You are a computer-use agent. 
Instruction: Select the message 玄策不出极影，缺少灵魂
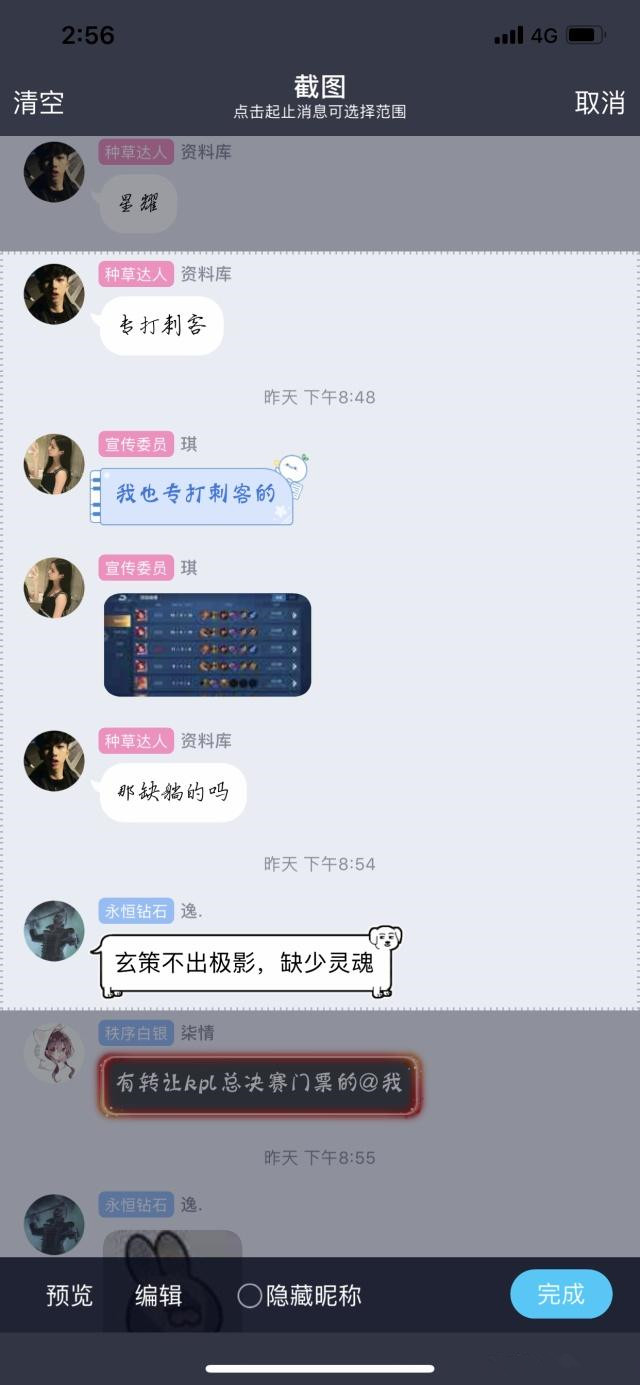244,962
